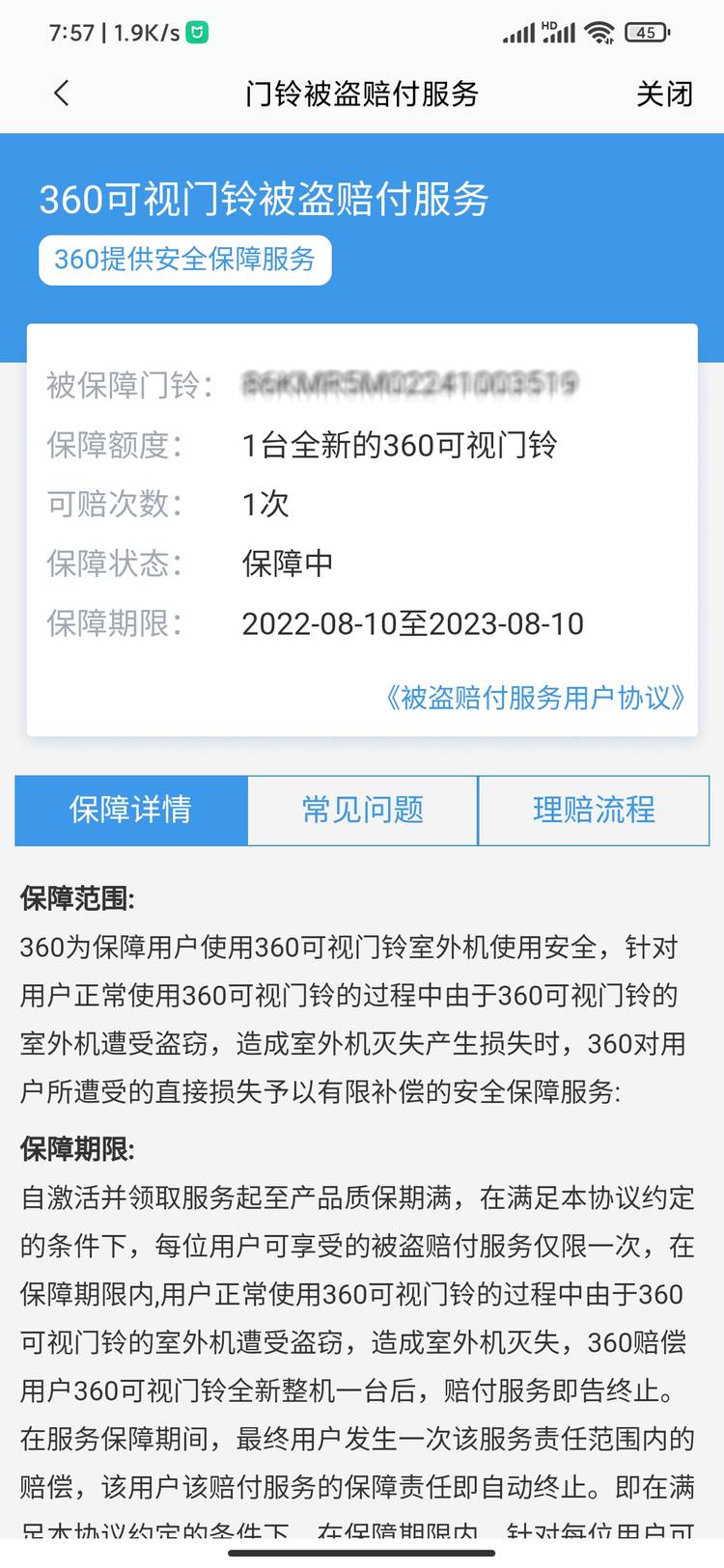
Task: Tap the 门铃被盗赔付服务 page title
Action: click(x=362, y=94)
